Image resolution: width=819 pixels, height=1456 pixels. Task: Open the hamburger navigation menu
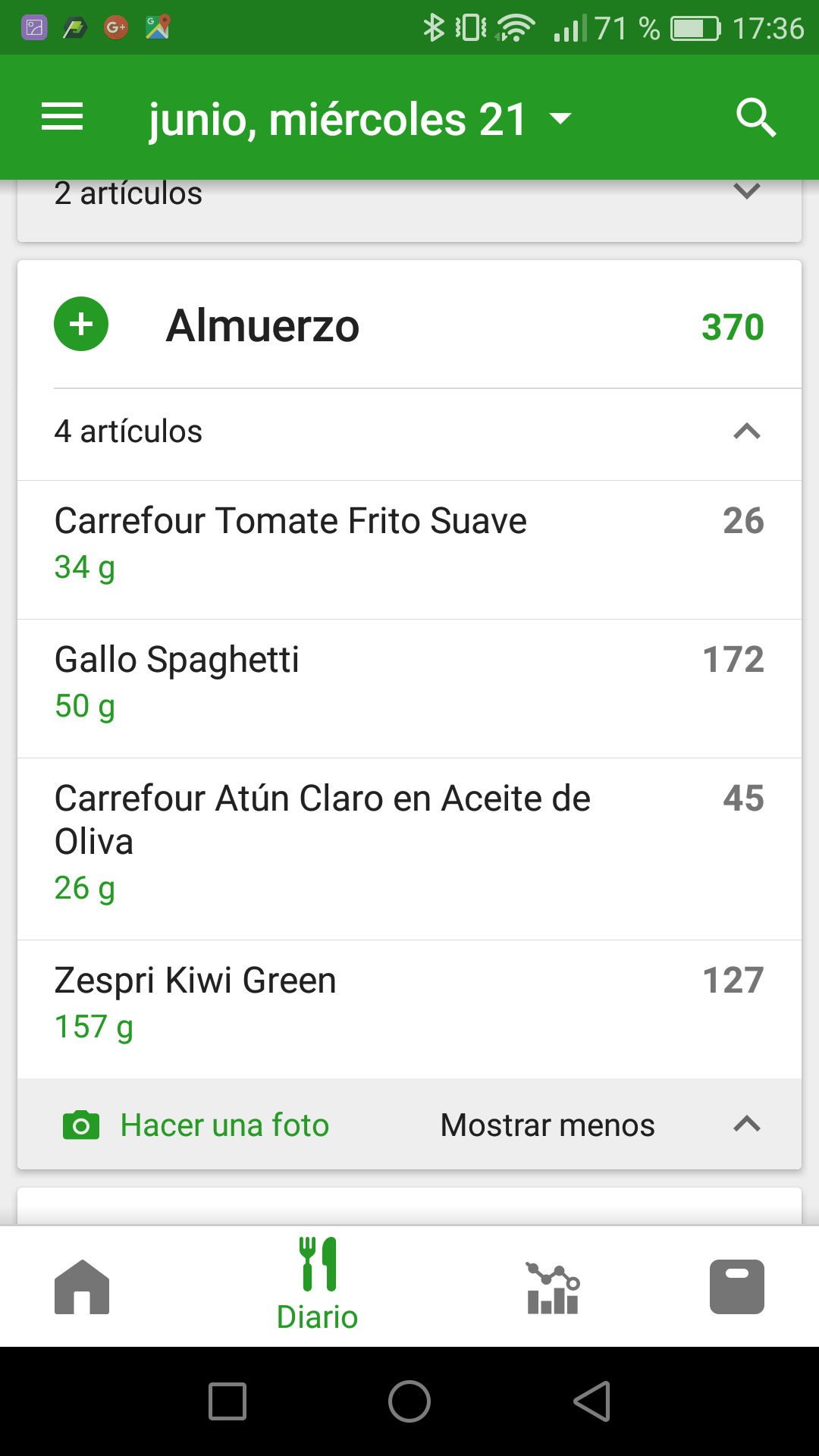pyautogui.click(x=62, y=118)
